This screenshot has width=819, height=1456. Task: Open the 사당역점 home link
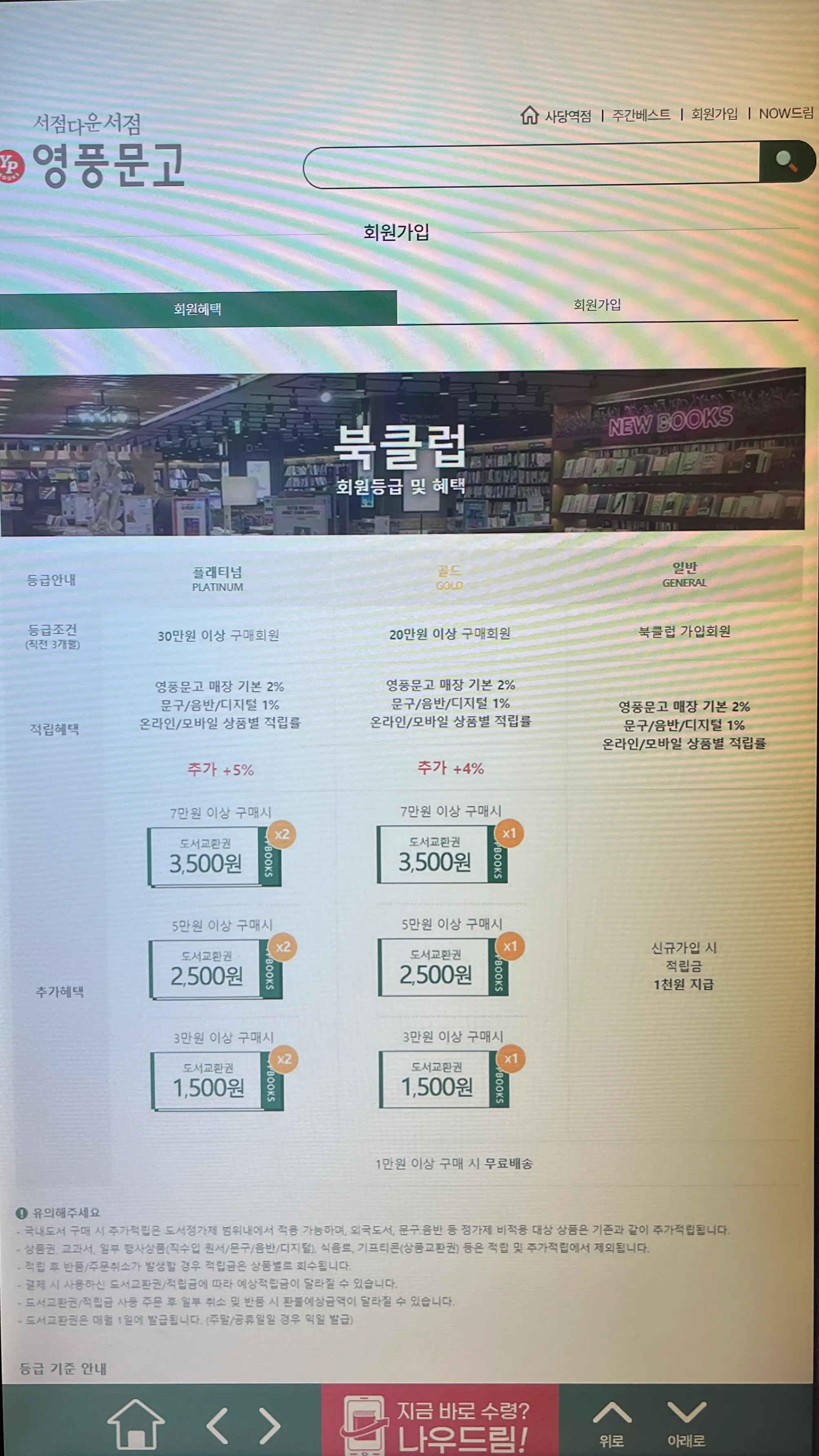pyautogui.click(x=556, y=116)
